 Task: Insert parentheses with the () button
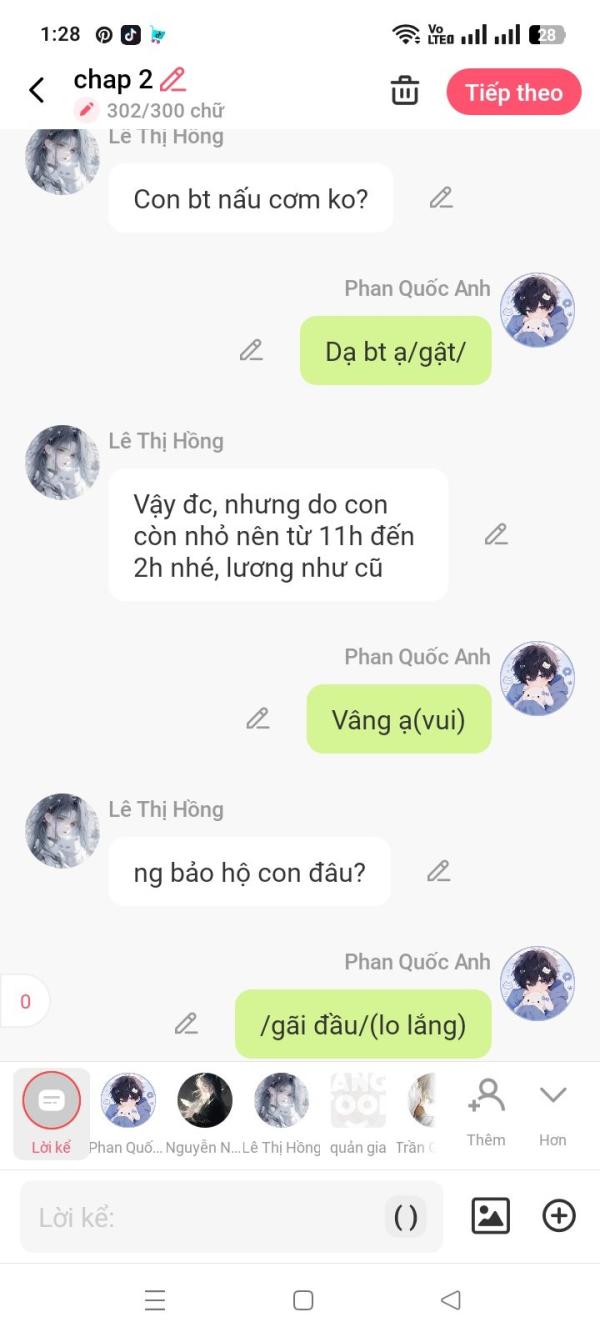tap(406, 1217)
